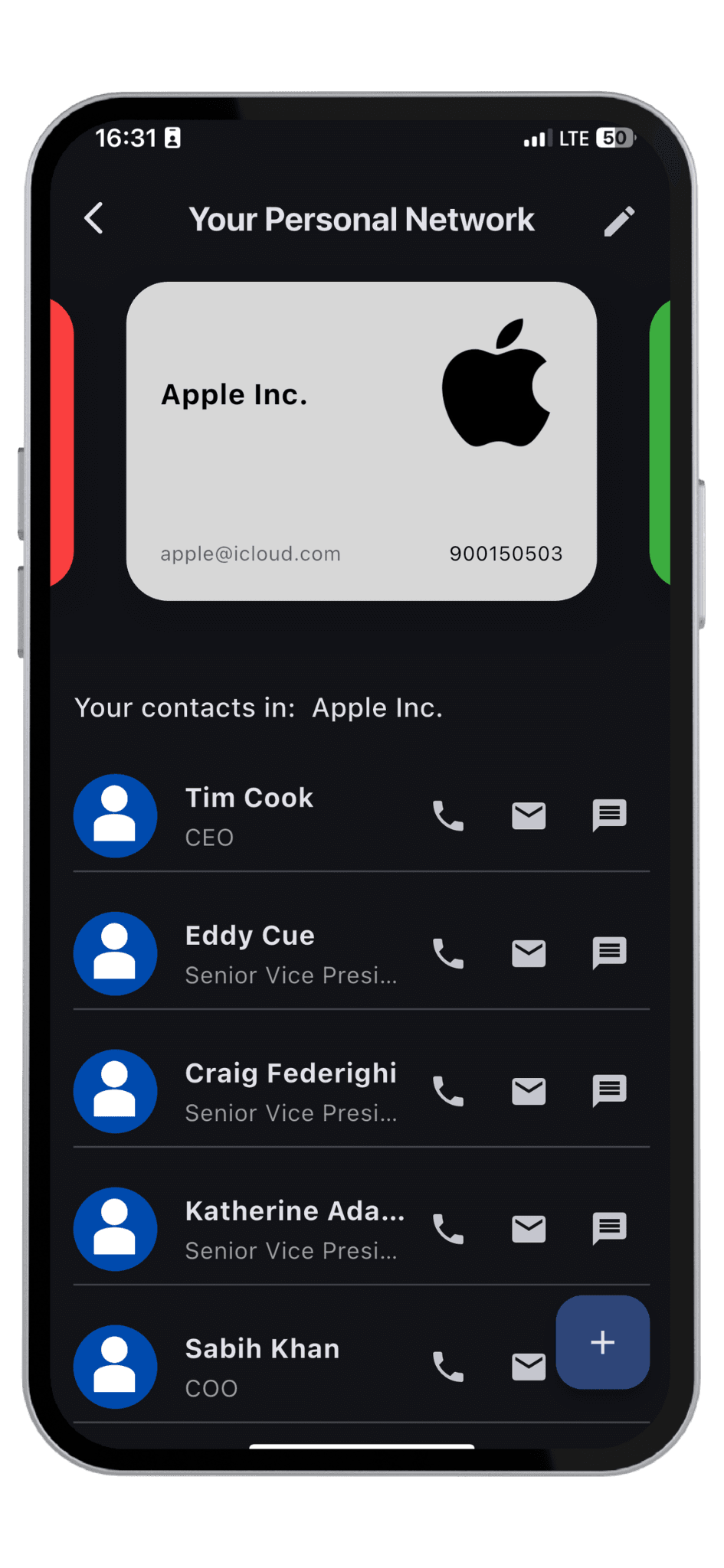Email Craig Federighi
The width and height of the screenshot is (724, 1568).
(529, 1092)
